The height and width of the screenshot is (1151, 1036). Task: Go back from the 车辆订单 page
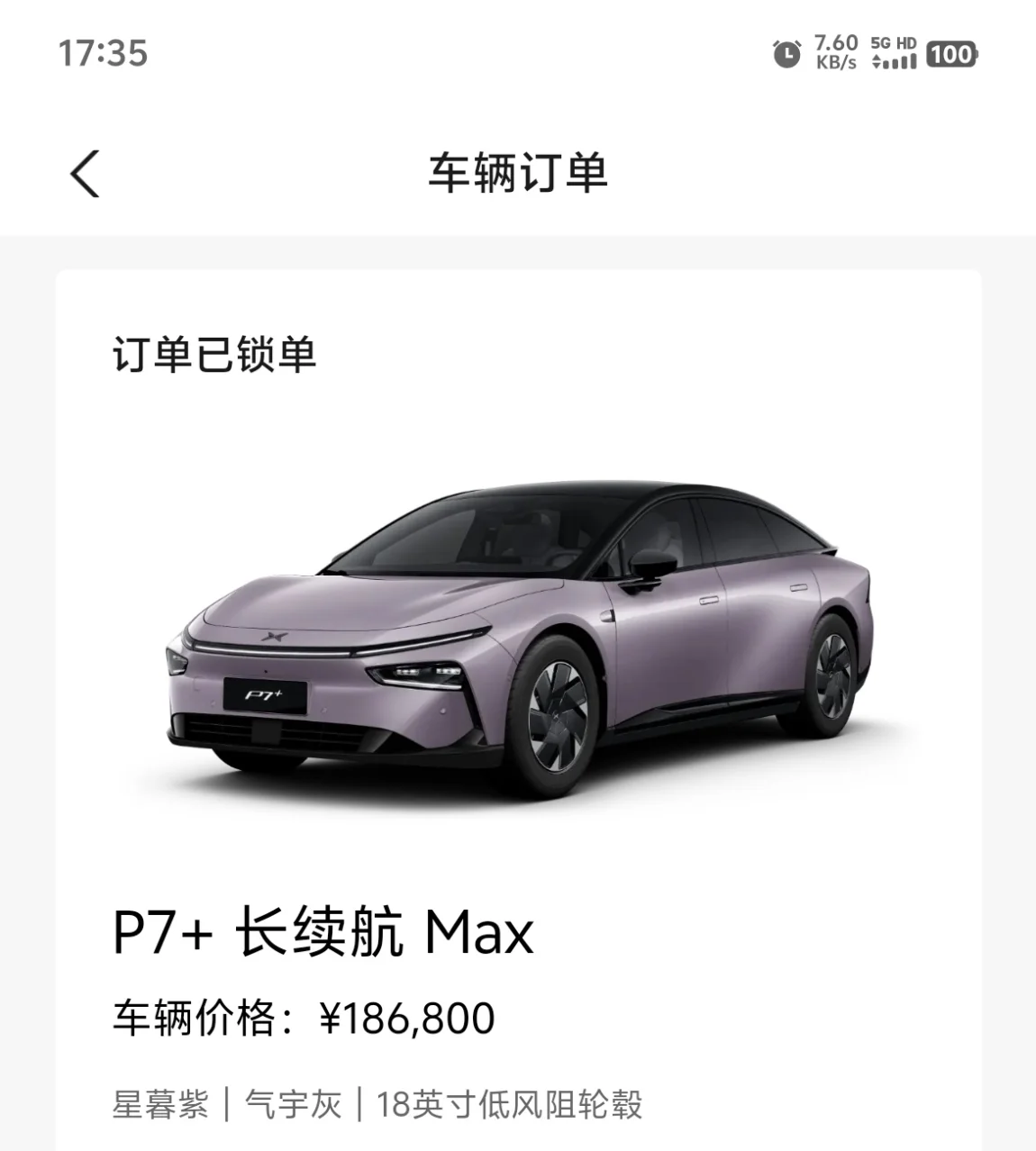[86, 173]
